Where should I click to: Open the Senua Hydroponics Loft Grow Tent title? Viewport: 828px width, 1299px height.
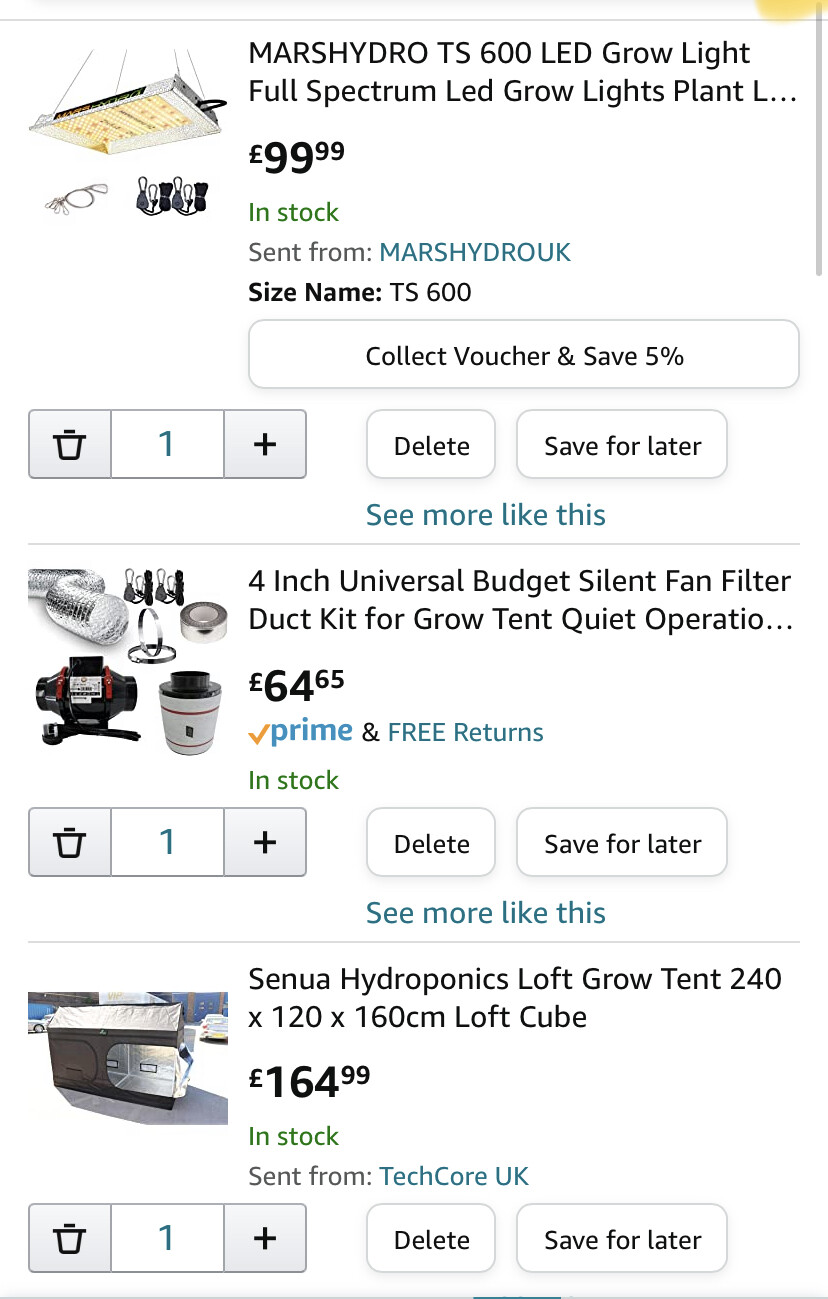tap(515, 997)
